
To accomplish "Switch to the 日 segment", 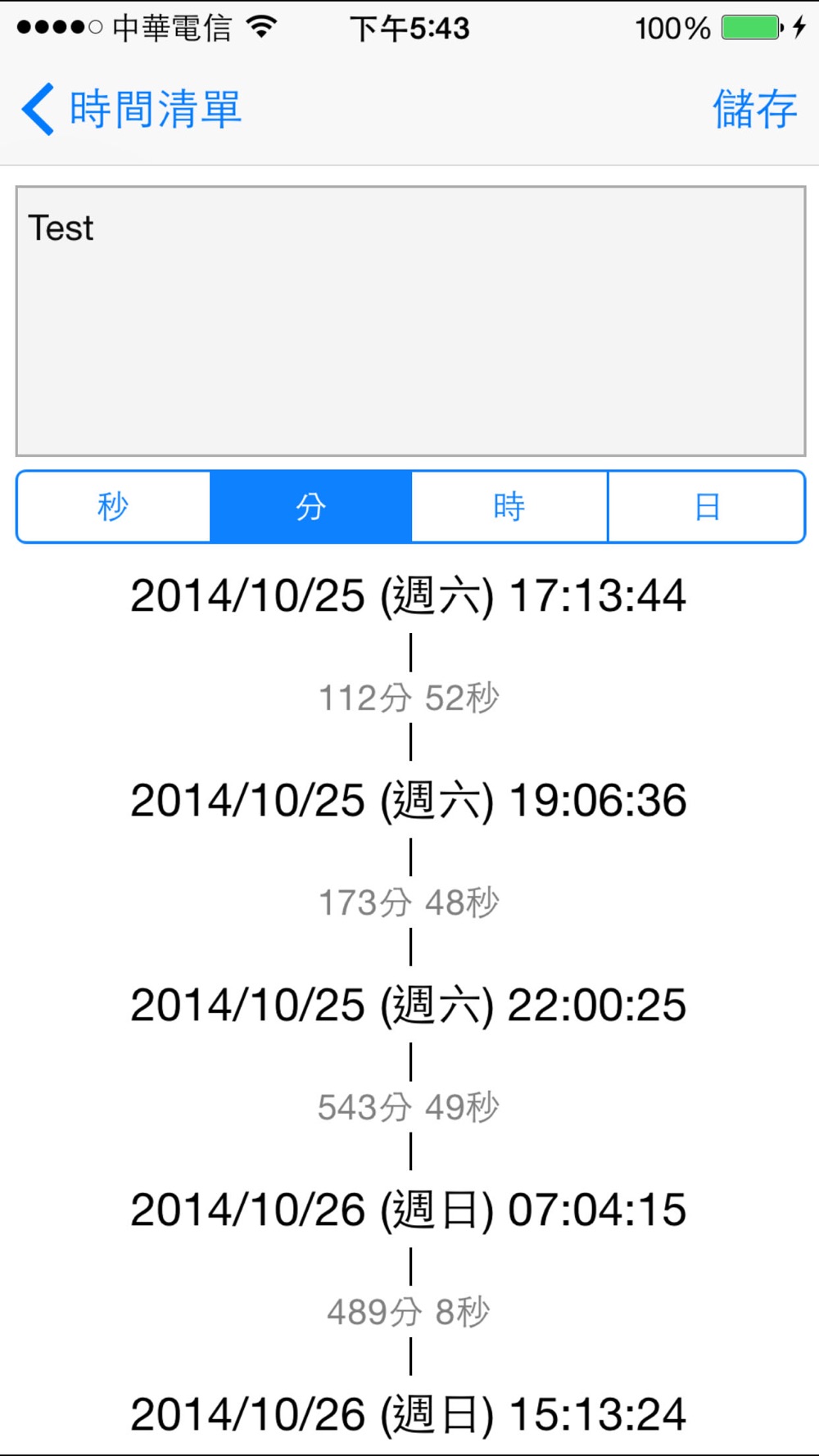I will click(x=707, y=506).
